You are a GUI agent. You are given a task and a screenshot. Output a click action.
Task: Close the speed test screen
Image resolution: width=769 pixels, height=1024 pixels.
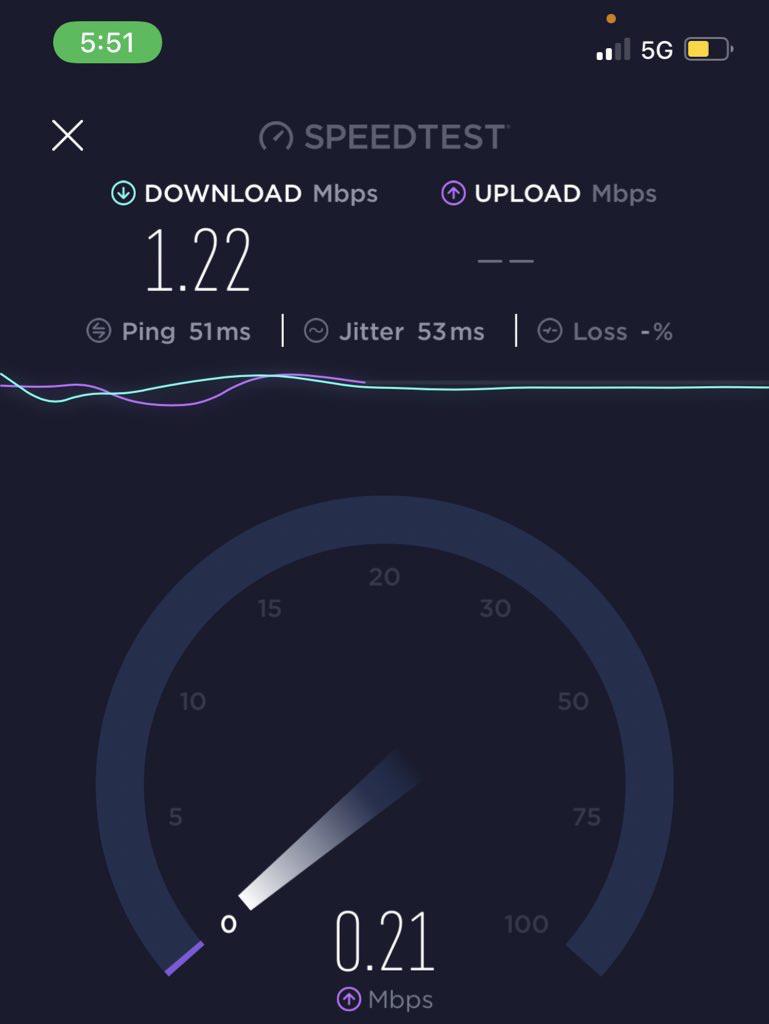coord(66,135)
